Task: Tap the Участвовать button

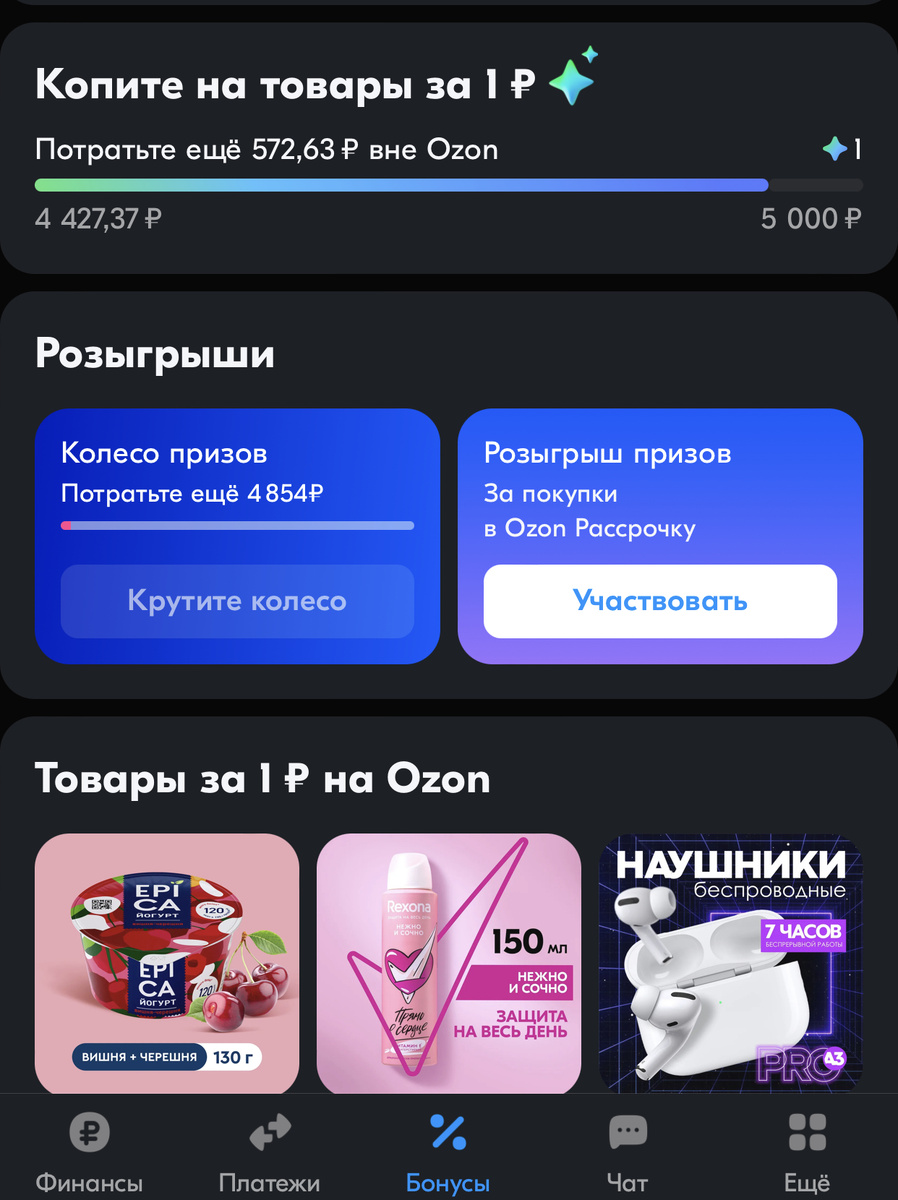Action: [x=660, y=601]
